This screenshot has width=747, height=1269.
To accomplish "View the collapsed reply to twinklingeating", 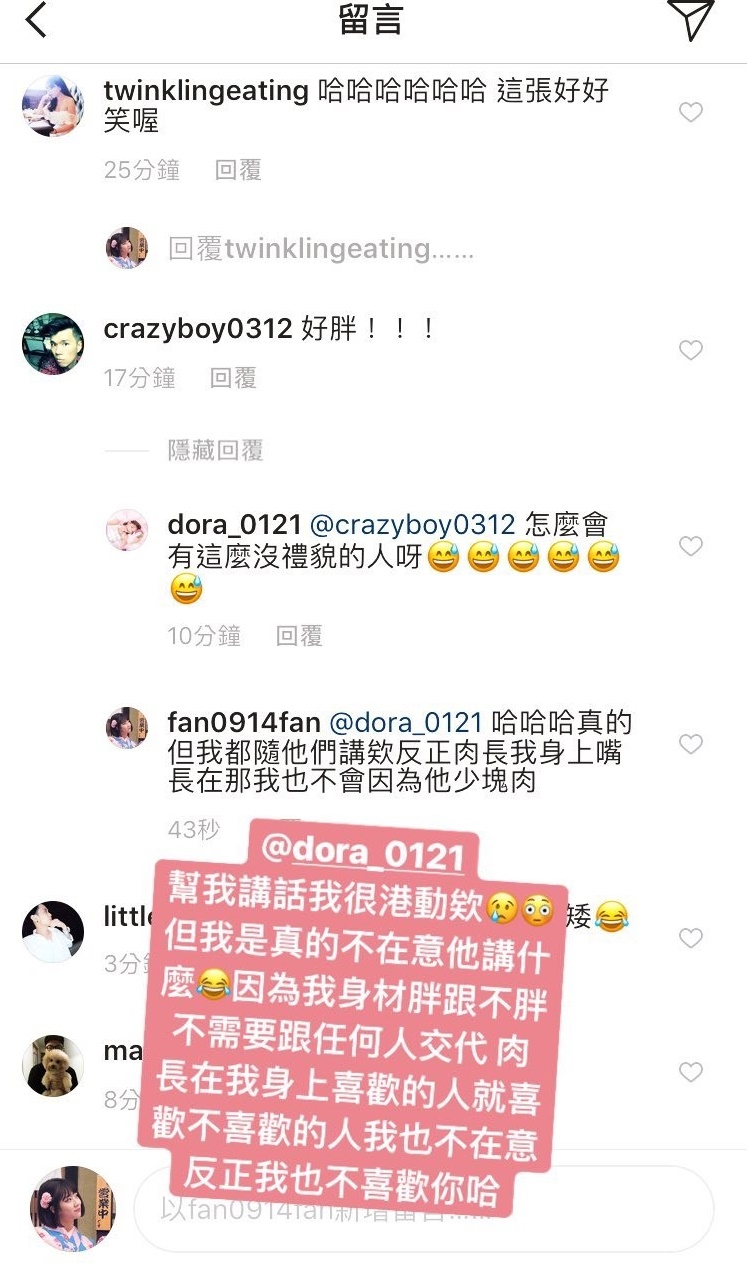I will tap(320, 249).
